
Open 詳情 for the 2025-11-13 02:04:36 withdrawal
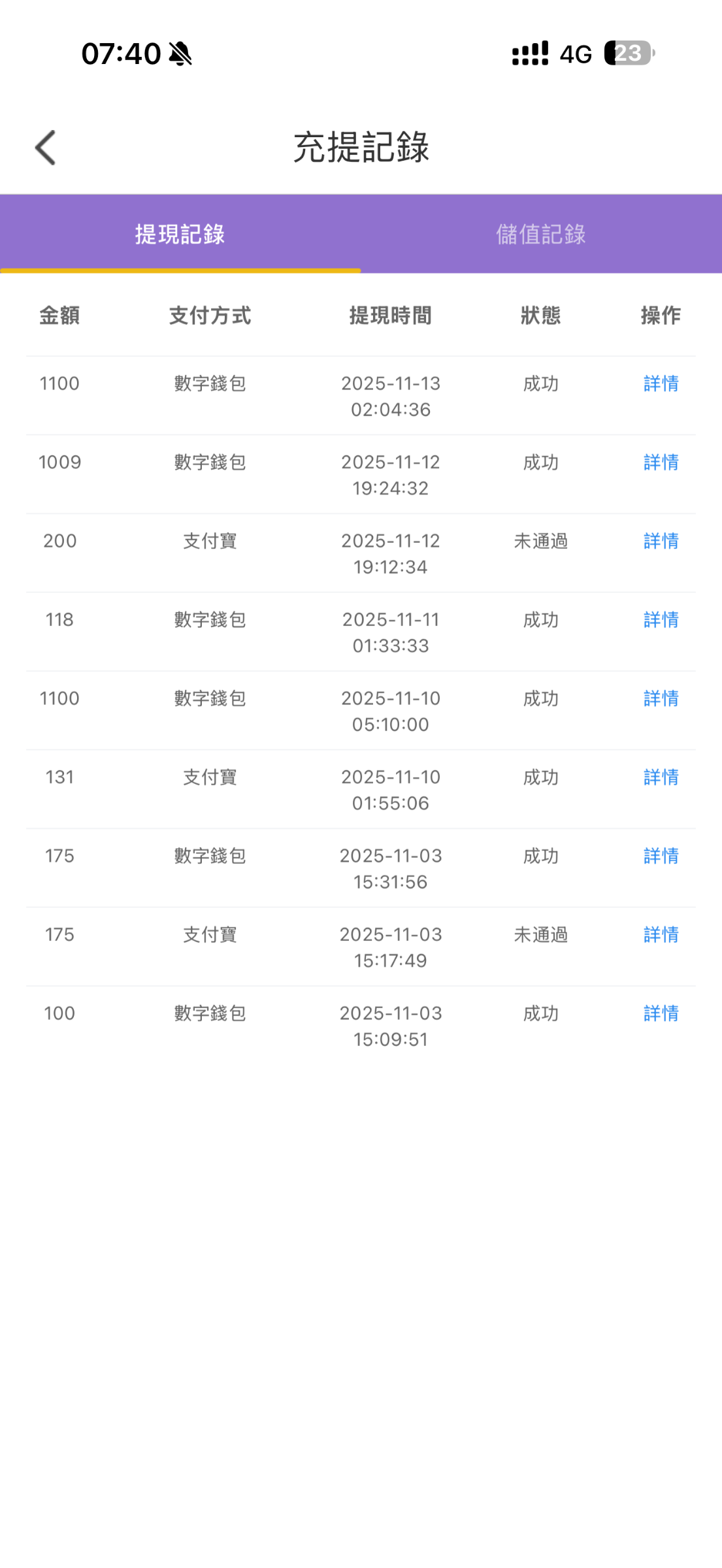[x=661, y=384]
